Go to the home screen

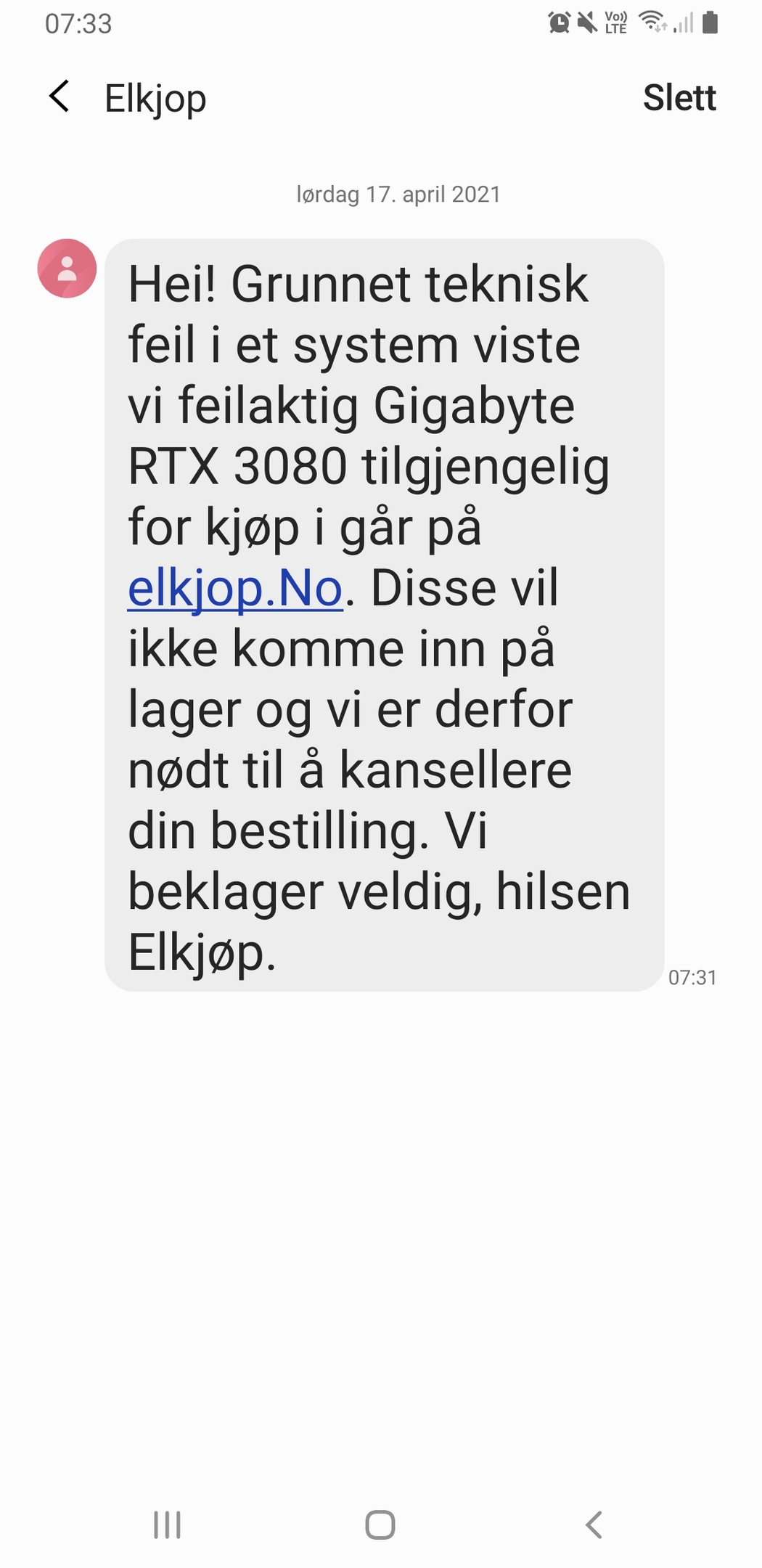pyautogui.click(x=380, y=1524)
